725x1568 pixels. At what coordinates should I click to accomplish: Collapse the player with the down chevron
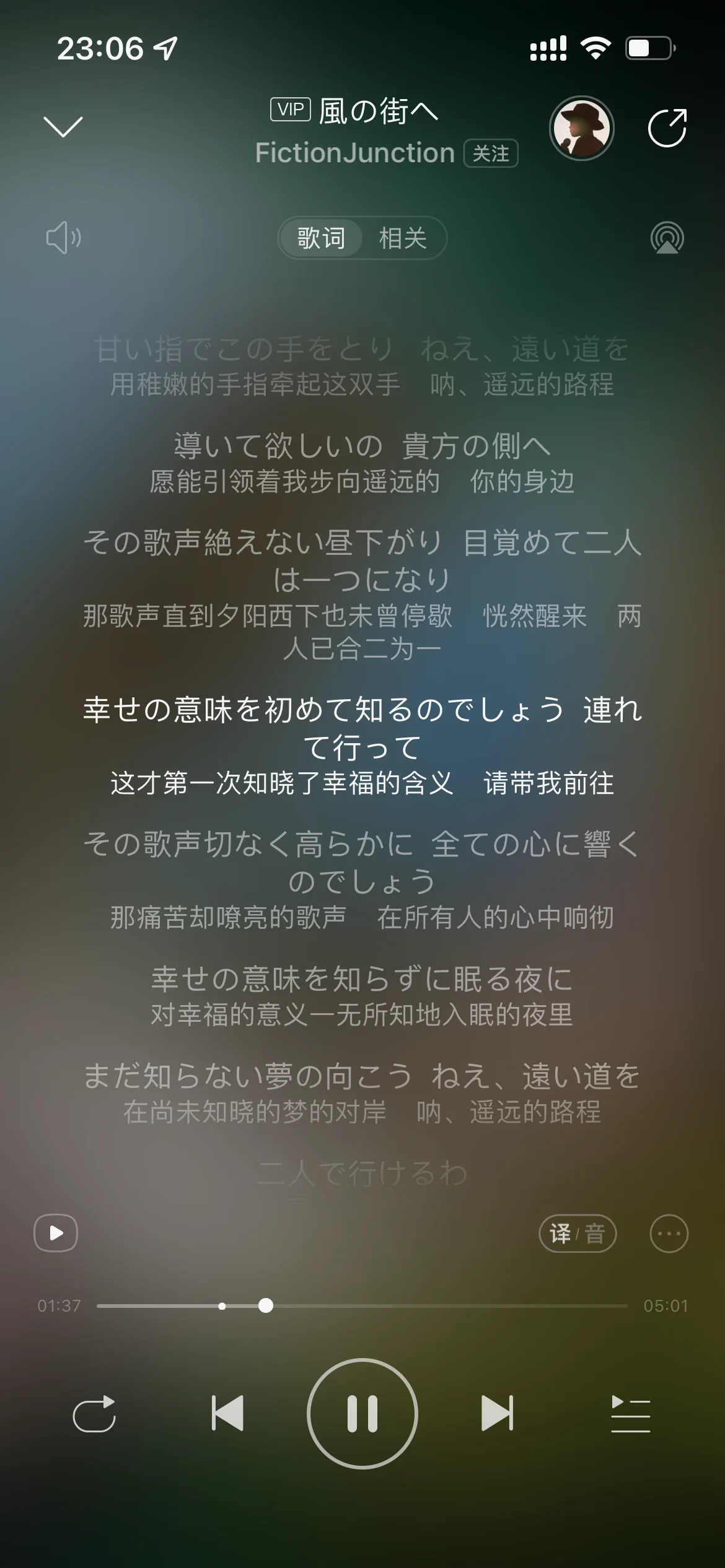pyautogui.click(x=63, y=127)
